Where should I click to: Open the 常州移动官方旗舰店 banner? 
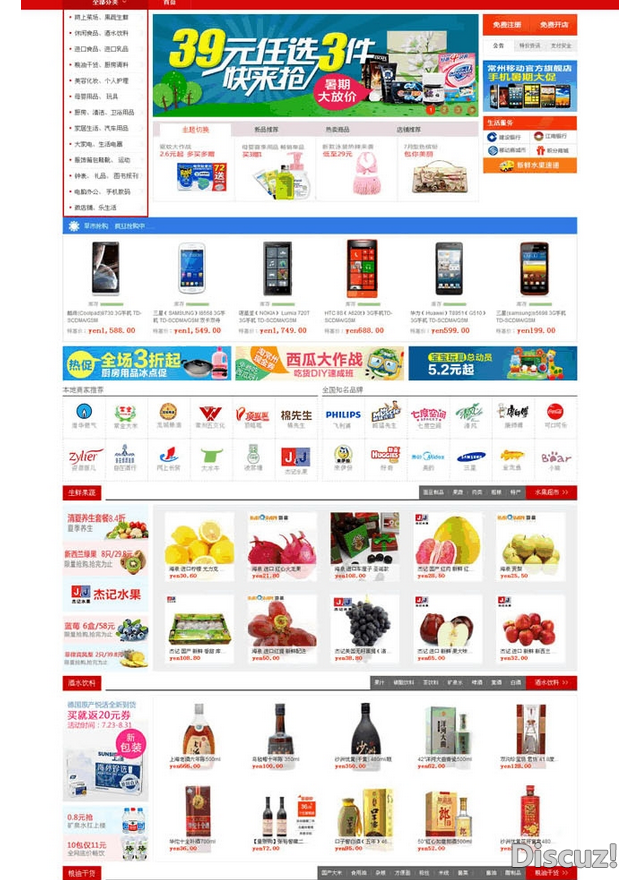(x=530, y=86)
